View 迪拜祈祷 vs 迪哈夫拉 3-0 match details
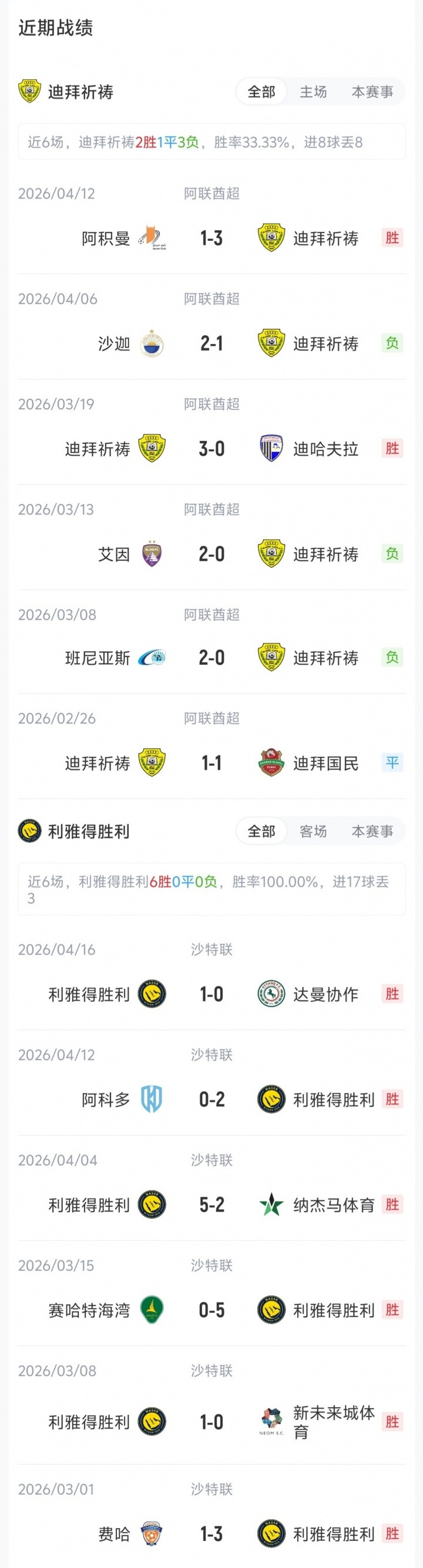Screen dimensions: 423x1568 click(211, 449)
